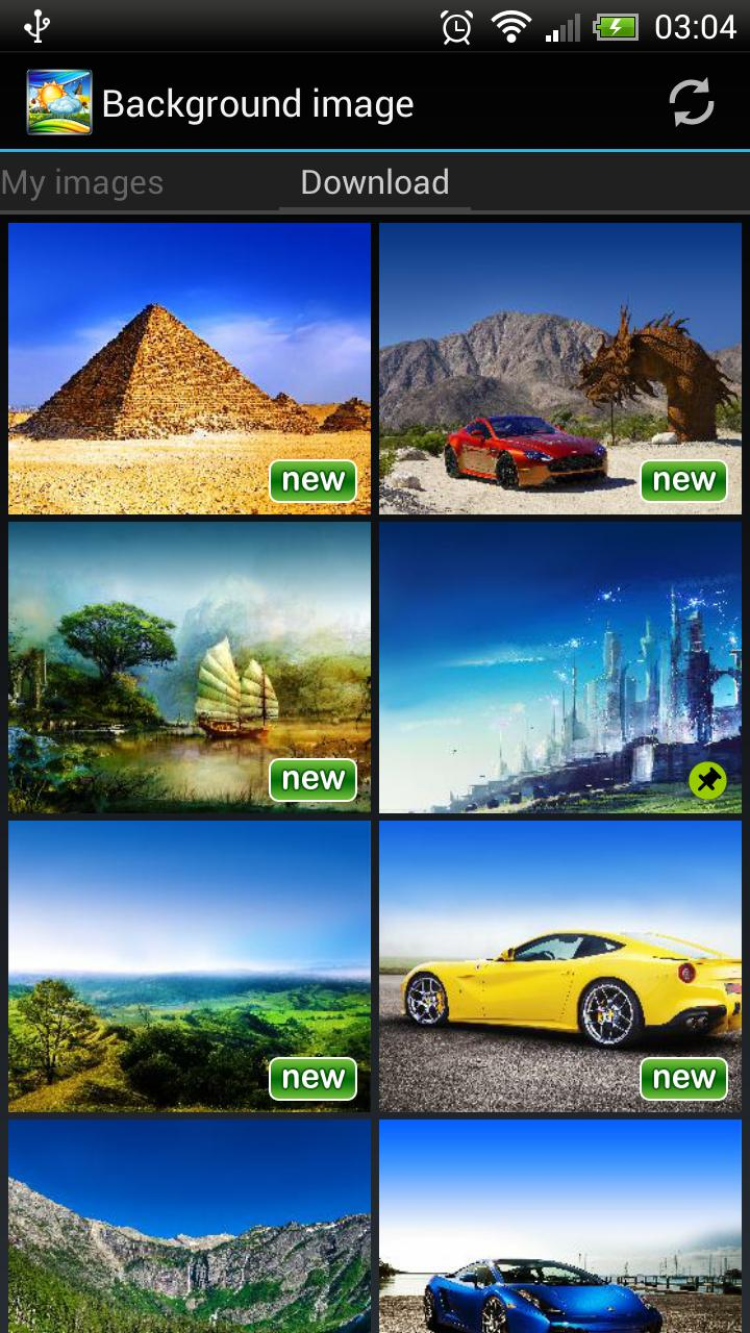Image resolution: width=750 pixels, height=1333 pixels.
Task: Open the yellow sports car background
Action: tap(560, 966)
